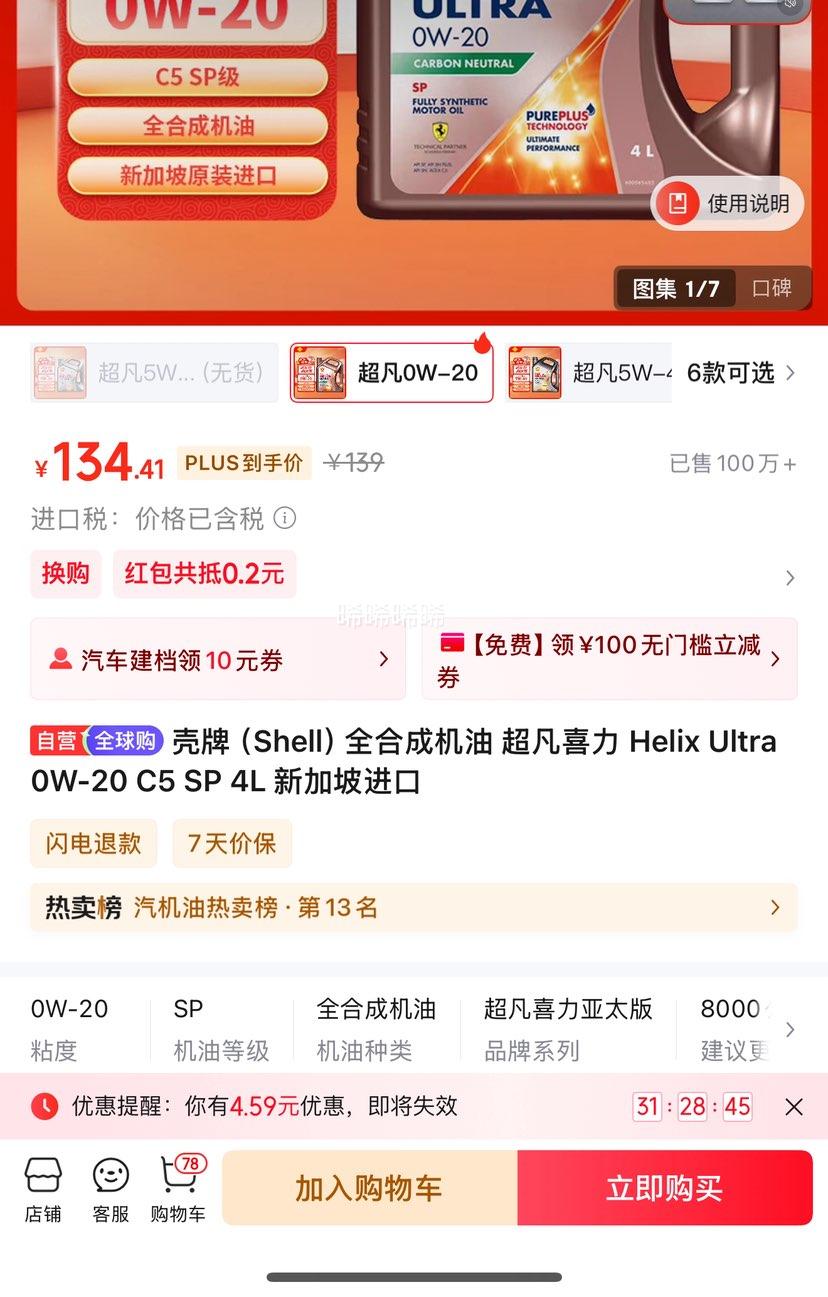Add item with 加入购物车
The height and width of the screenshot is (1297, 828).
point(369,1188)
